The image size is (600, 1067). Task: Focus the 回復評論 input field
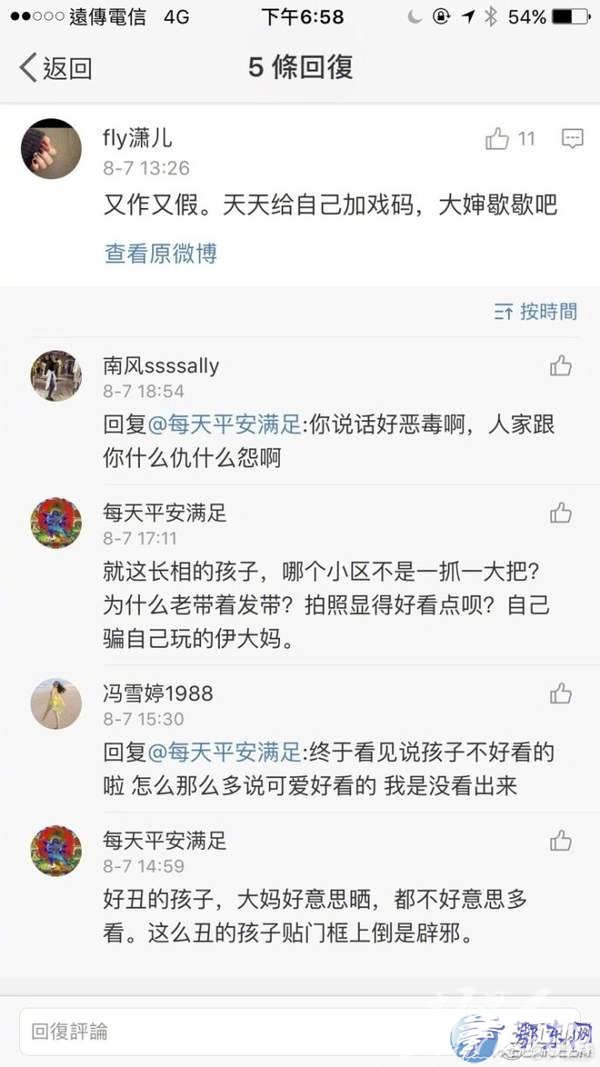click(299, 1032)
